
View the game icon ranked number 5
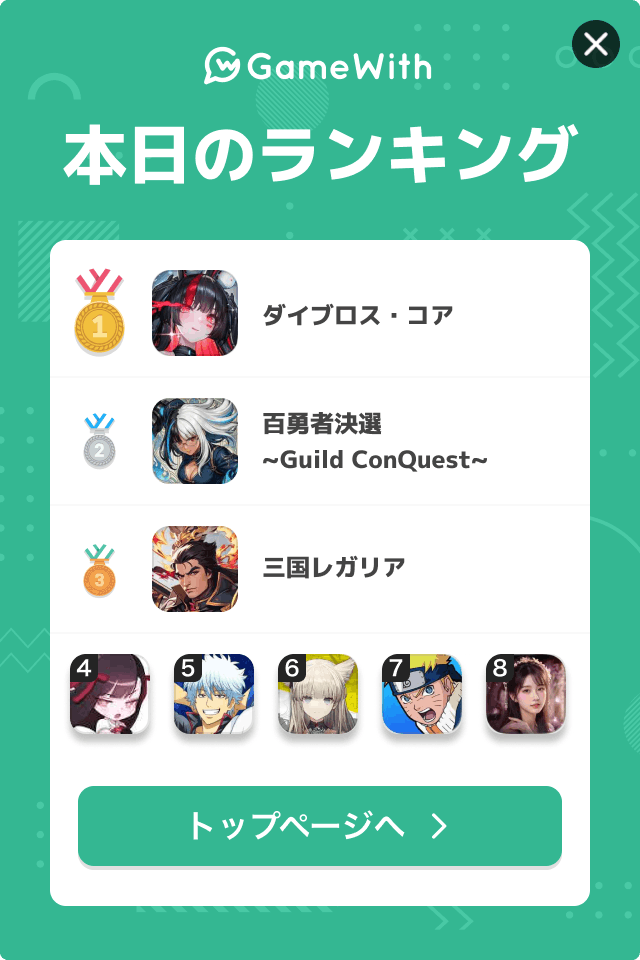coord(214,695)
